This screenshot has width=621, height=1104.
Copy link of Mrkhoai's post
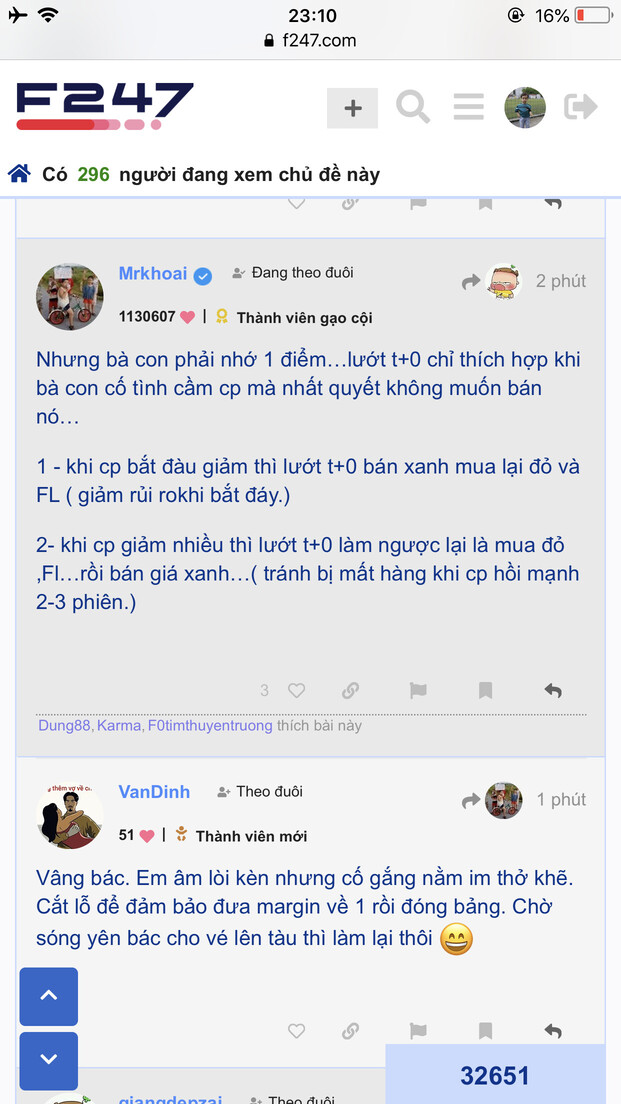(350, 690)
